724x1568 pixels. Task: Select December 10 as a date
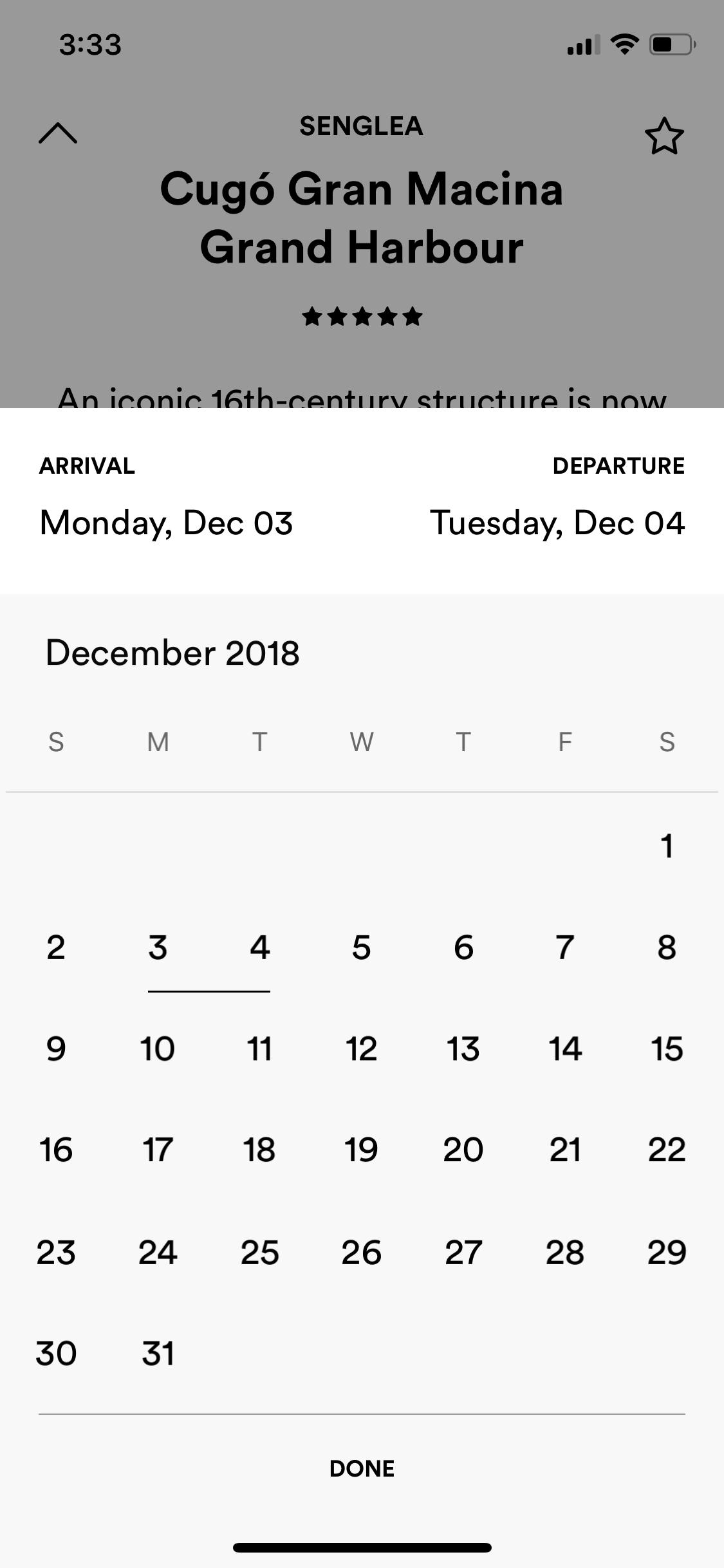tap(158, 1049)
